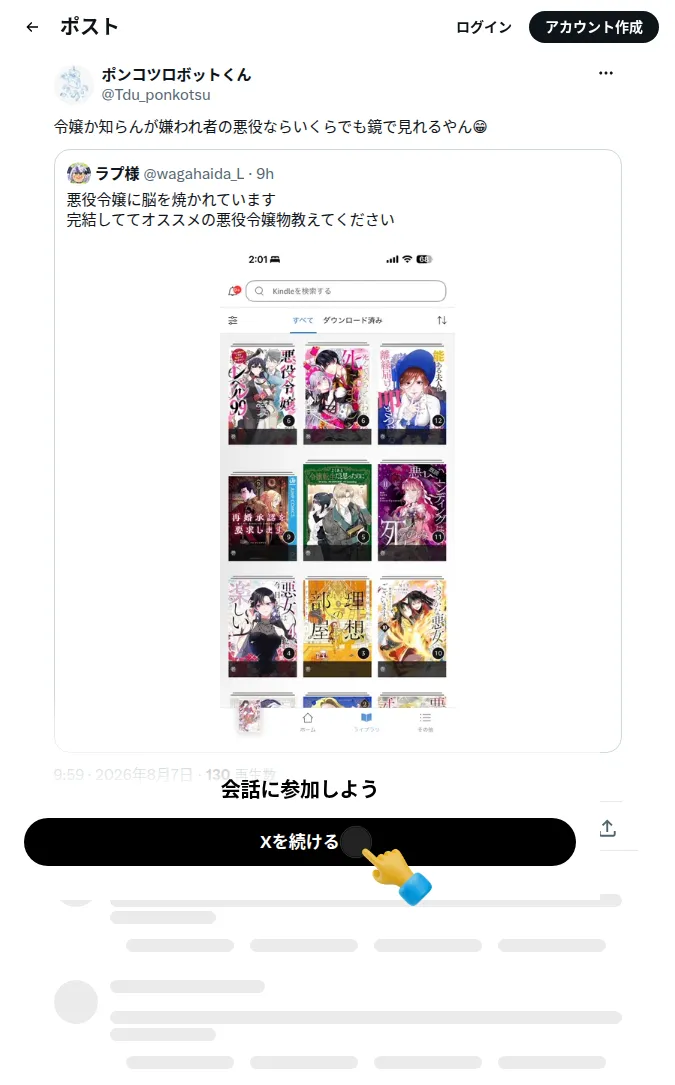Tap the ログイン login button
Image resolution: width=675 pixels, height=1085 pixels.
point(483,27)
